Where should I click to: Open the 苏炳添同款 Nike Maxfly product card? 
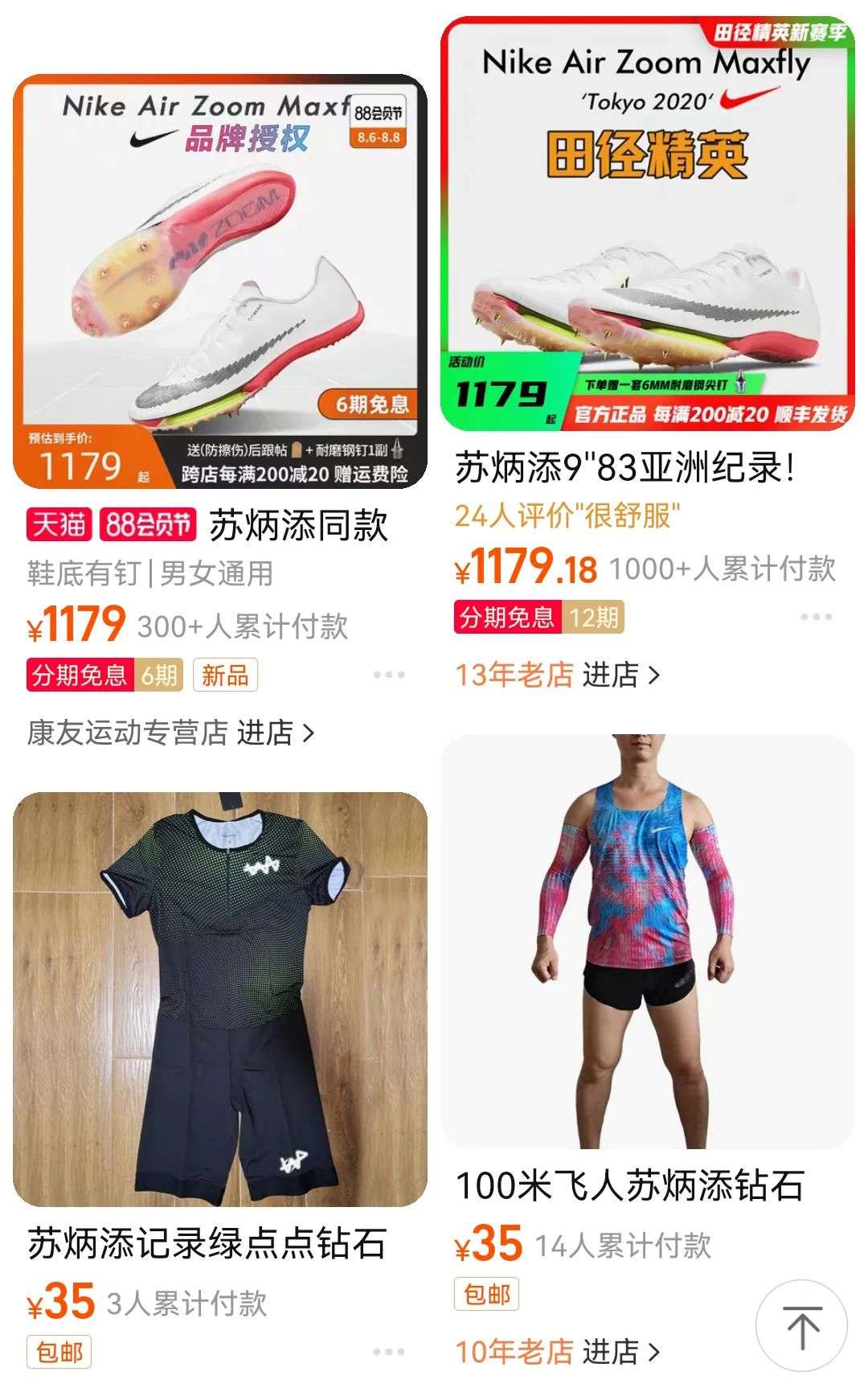coord(219,281)
